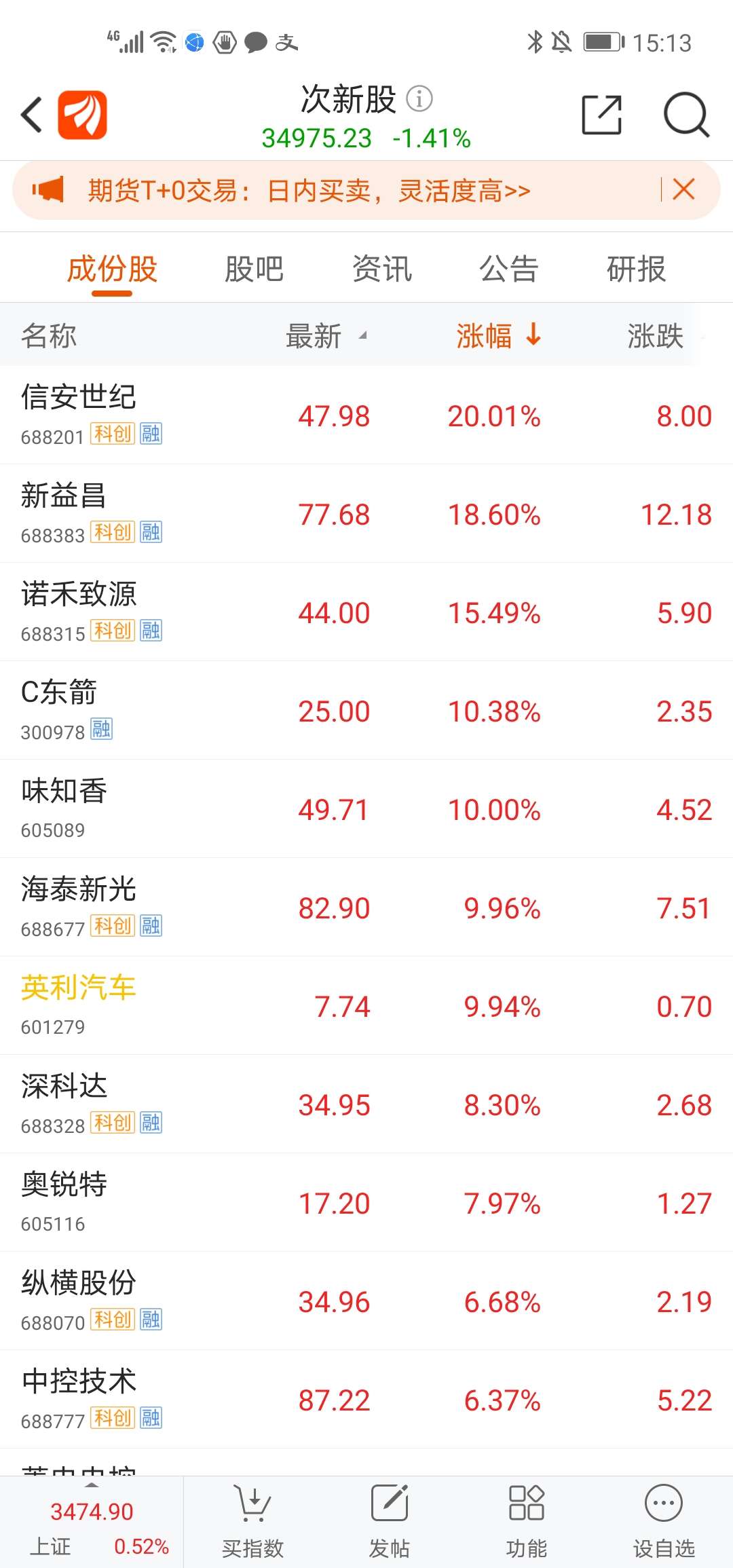Open stock C东箭 300978
This screenshot has height=1568, width=733.
click(x=366, y=710)
